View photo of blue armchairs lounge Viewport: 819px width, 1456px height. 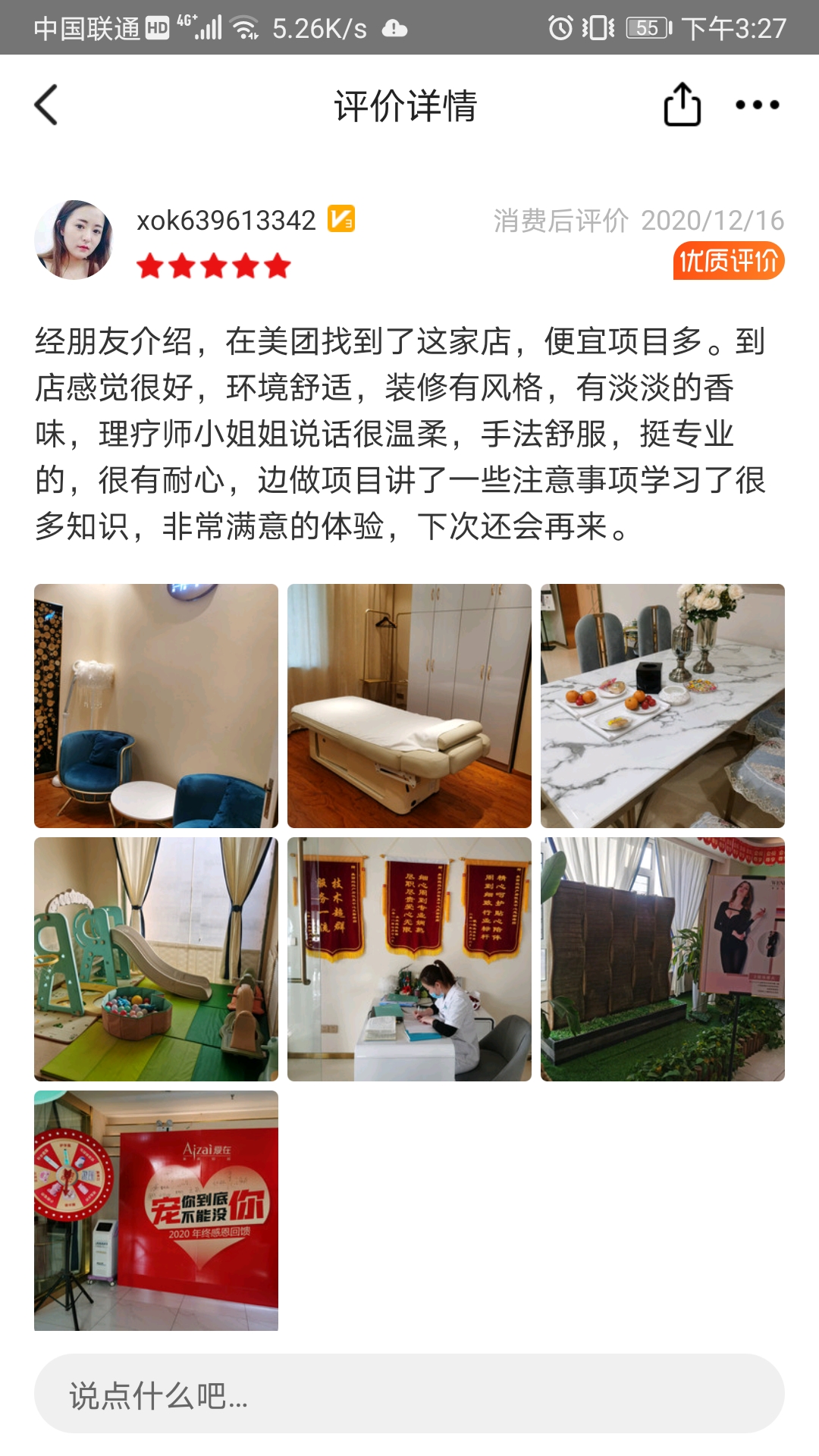click(156, 705)
